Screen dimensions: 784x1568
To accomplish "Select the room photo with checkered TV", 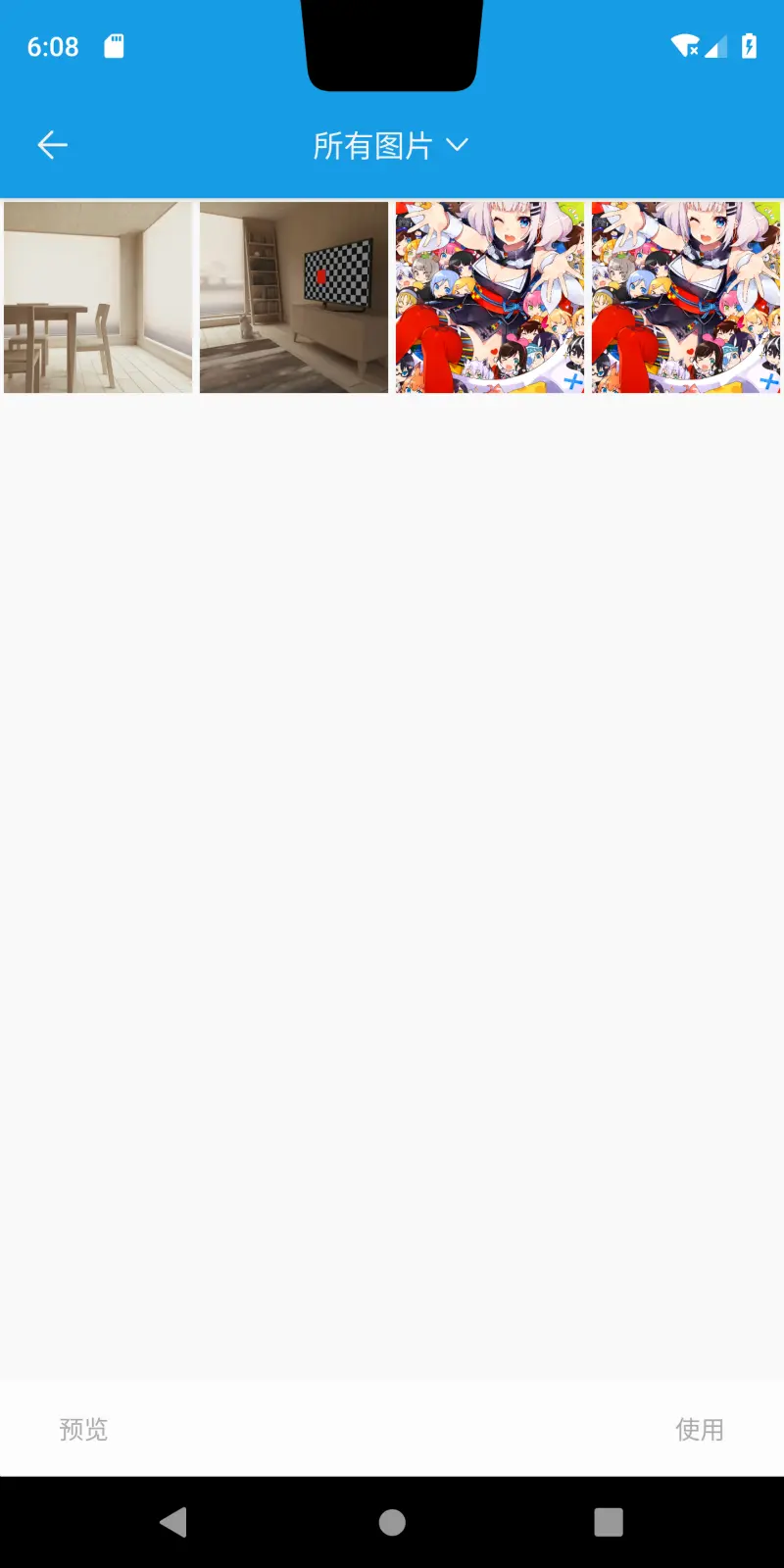I will (x=294, y=297).
